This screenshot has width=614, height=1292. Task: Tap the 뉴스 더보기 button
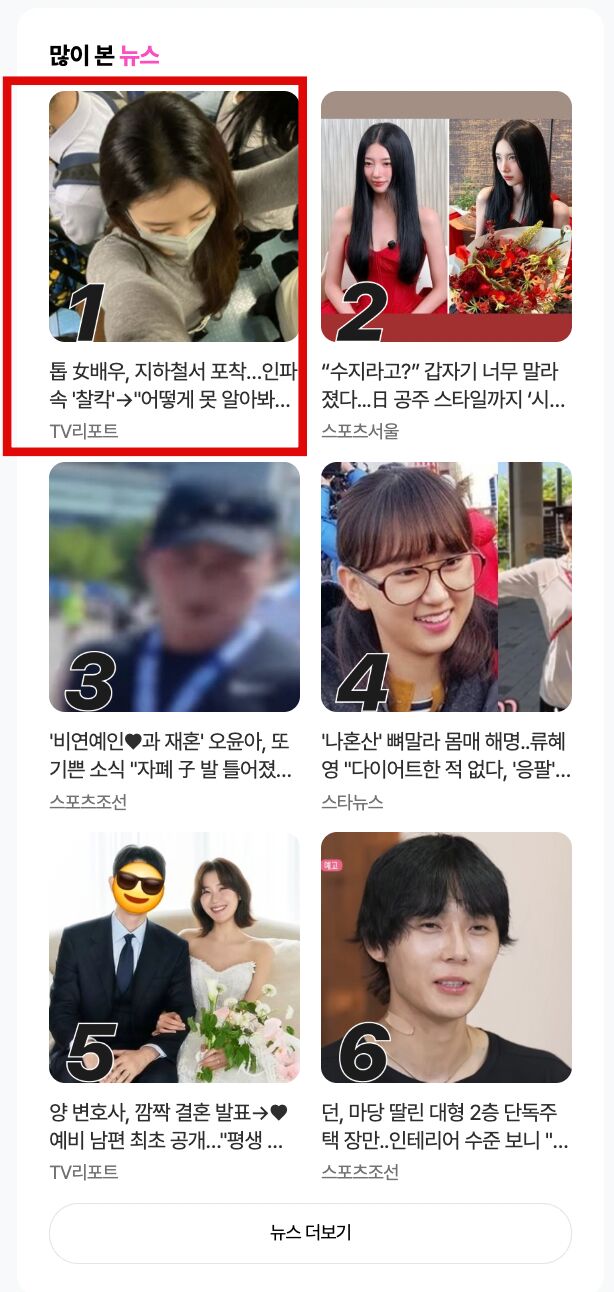point(310,1233)
